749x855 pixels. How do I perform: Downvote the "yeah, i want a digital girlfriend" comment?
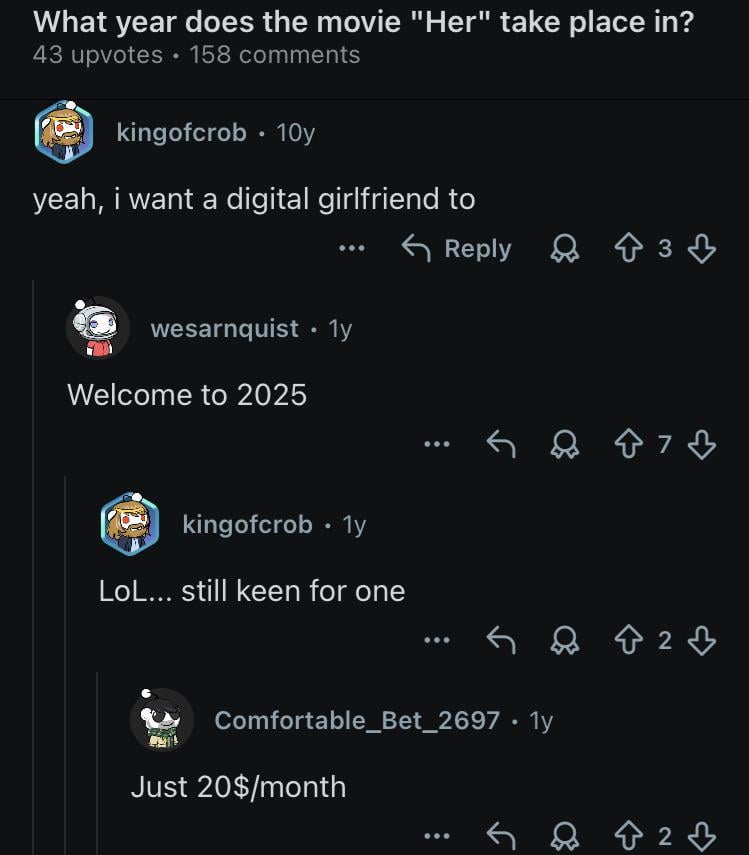(703, 248)
